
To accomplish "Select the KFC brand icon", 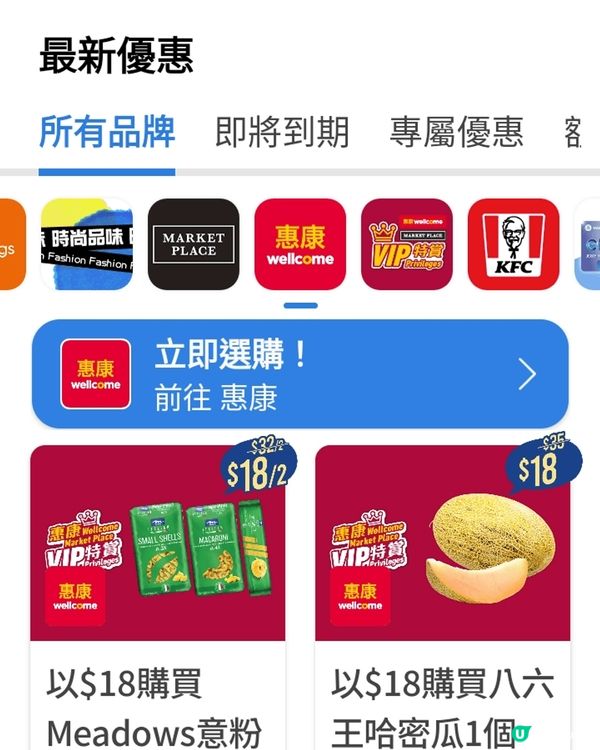I will 513,244.
